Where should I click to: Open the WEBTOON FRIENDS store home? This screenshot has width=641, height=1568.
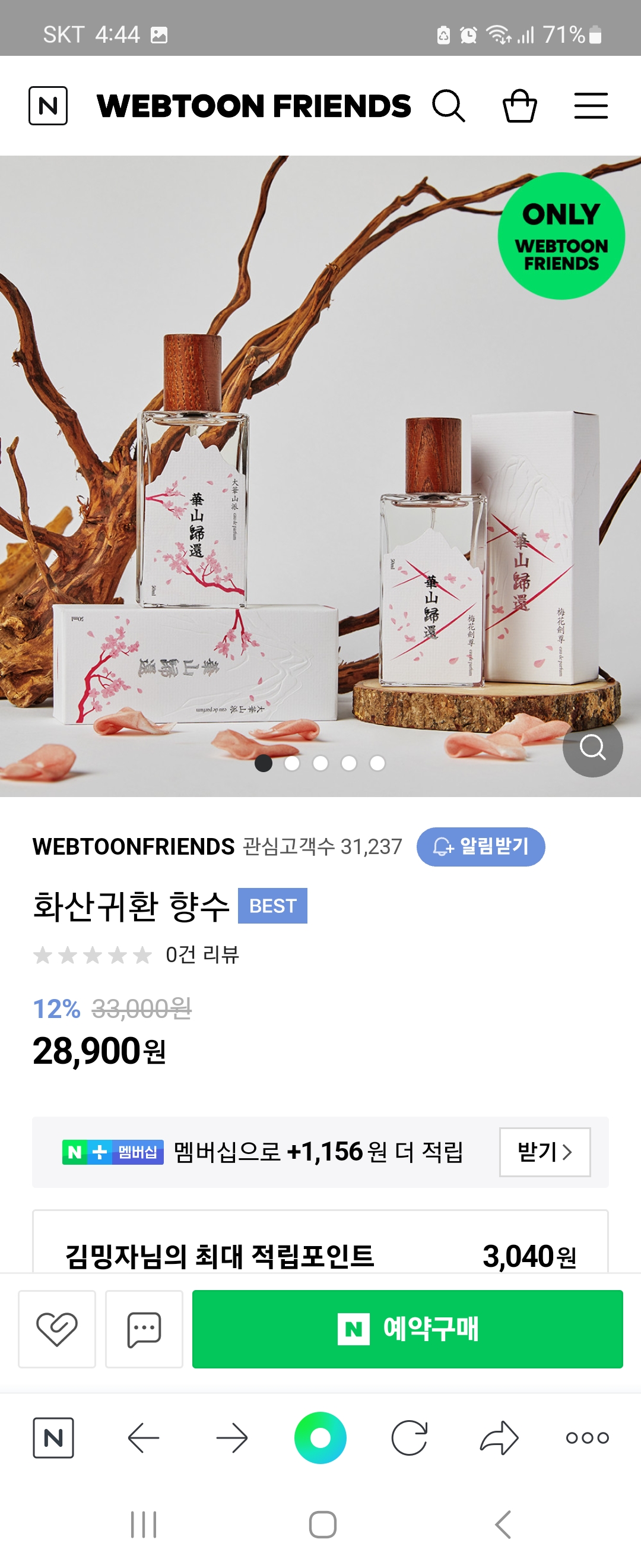click(253, 106)
